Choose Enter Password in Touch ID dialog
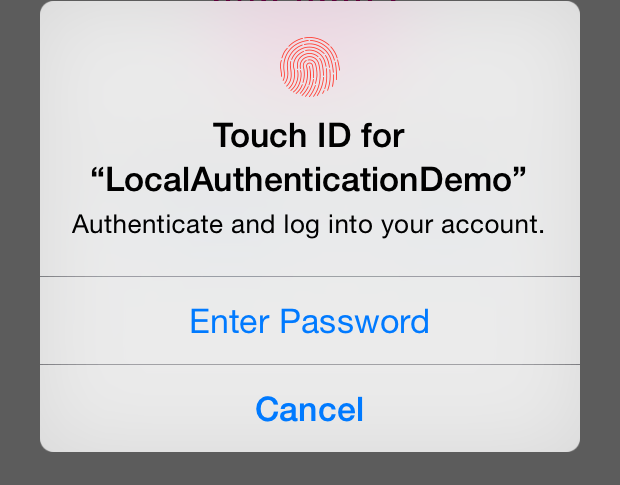The image size is (620, 485). (x=309, y=322)
